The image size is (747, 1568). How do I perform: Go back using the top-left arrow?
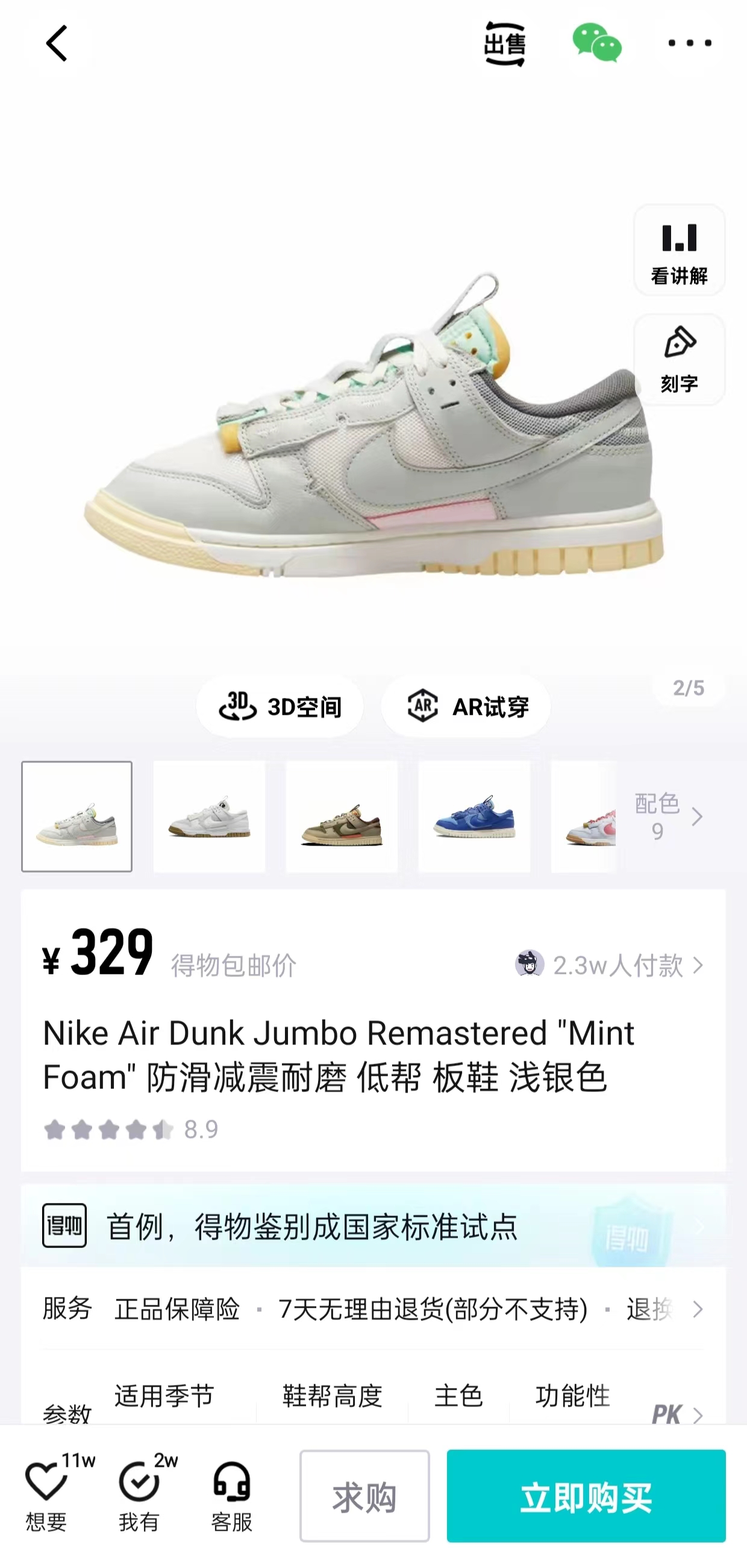[56, 43]
